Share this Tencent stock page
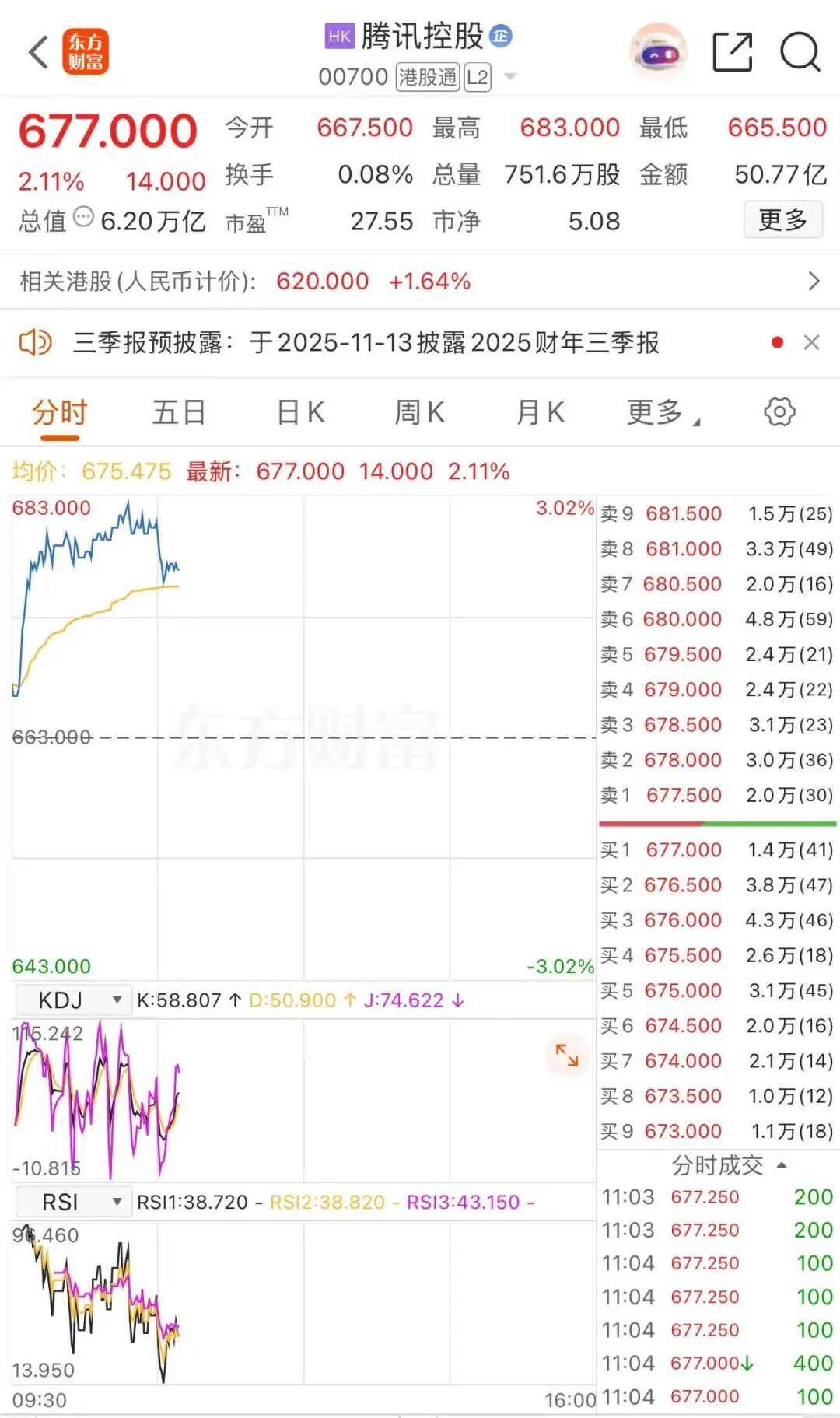Viewport: 840px width, 1418px height. click(x=733, y=53)
